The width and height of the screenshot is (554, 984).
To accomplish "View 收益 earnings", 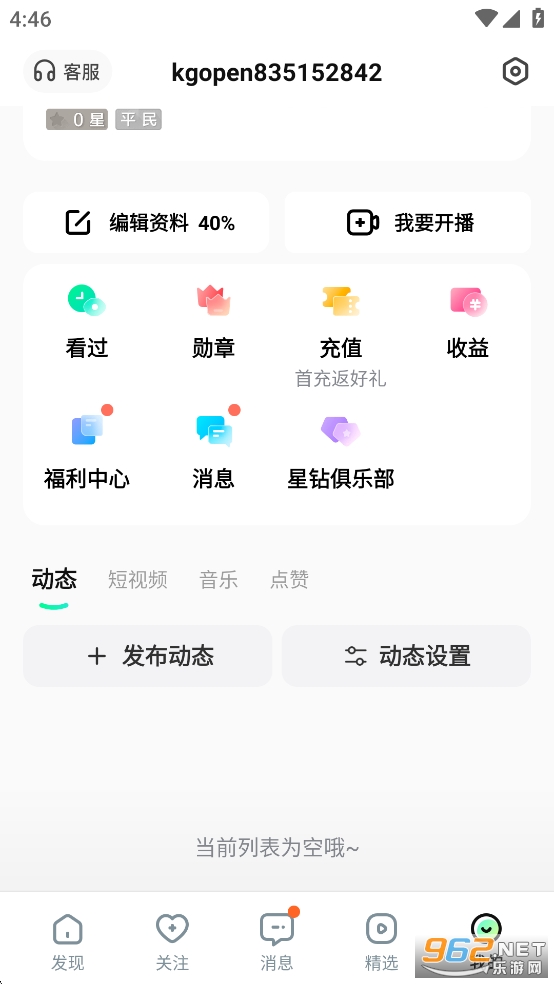I will coord(468,322).
